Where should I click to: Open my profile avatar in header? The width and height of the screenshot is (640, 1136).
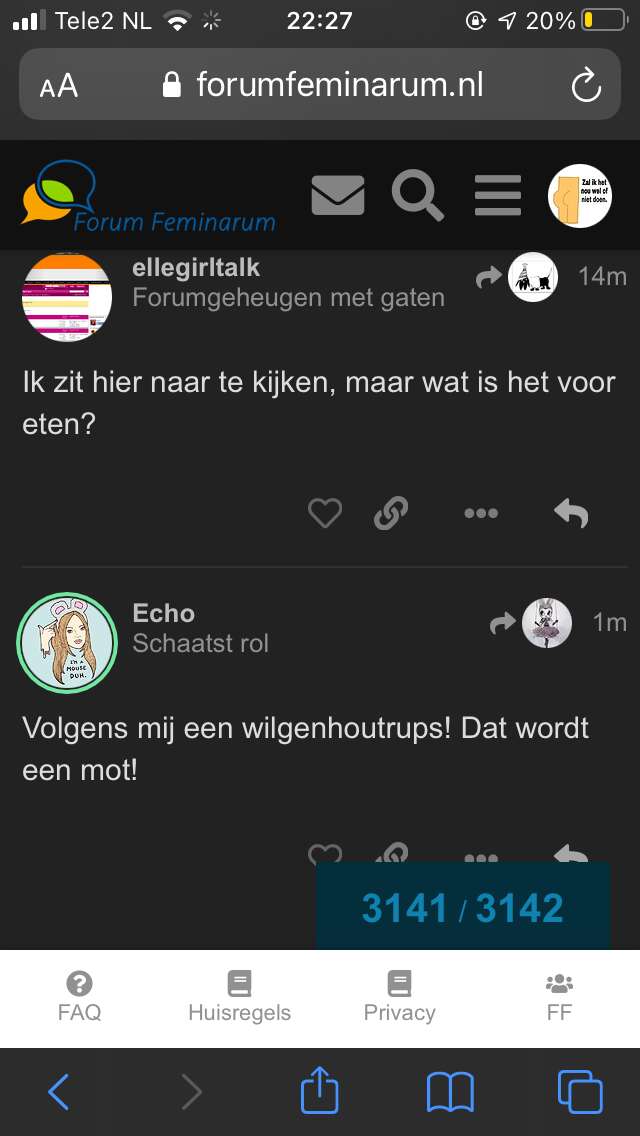580,196
